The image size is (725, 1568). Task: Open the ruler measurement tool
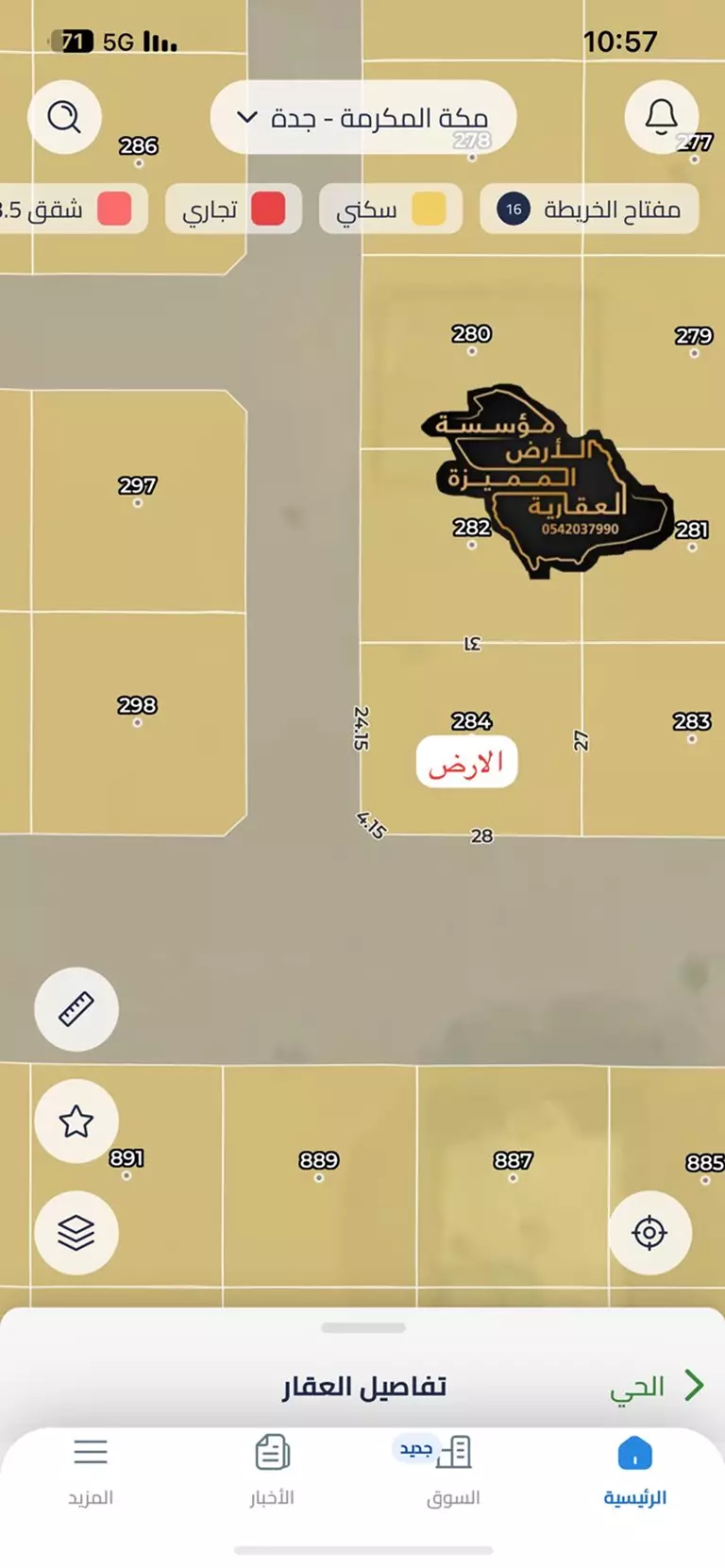click(x=76, y=1009)
